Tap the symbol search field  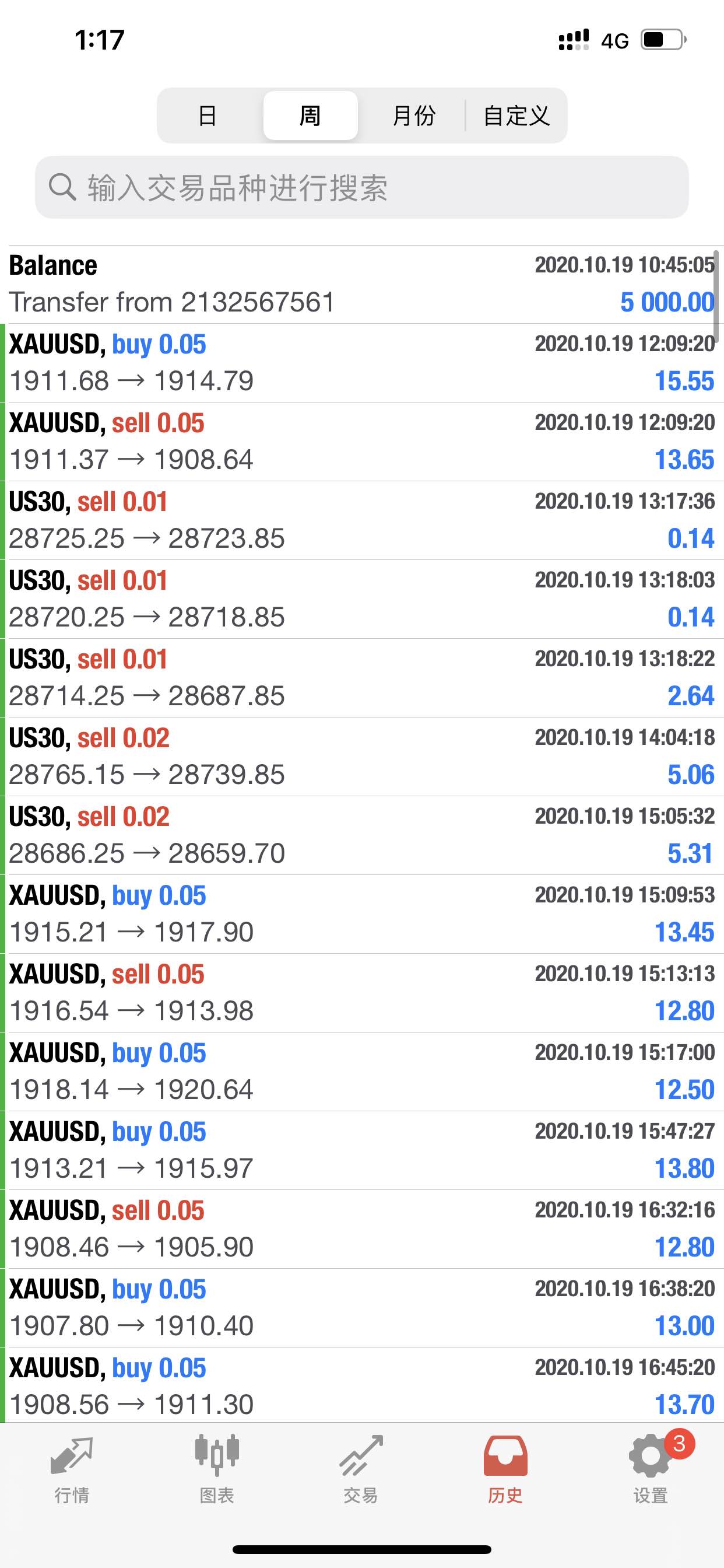pos(362,187)
